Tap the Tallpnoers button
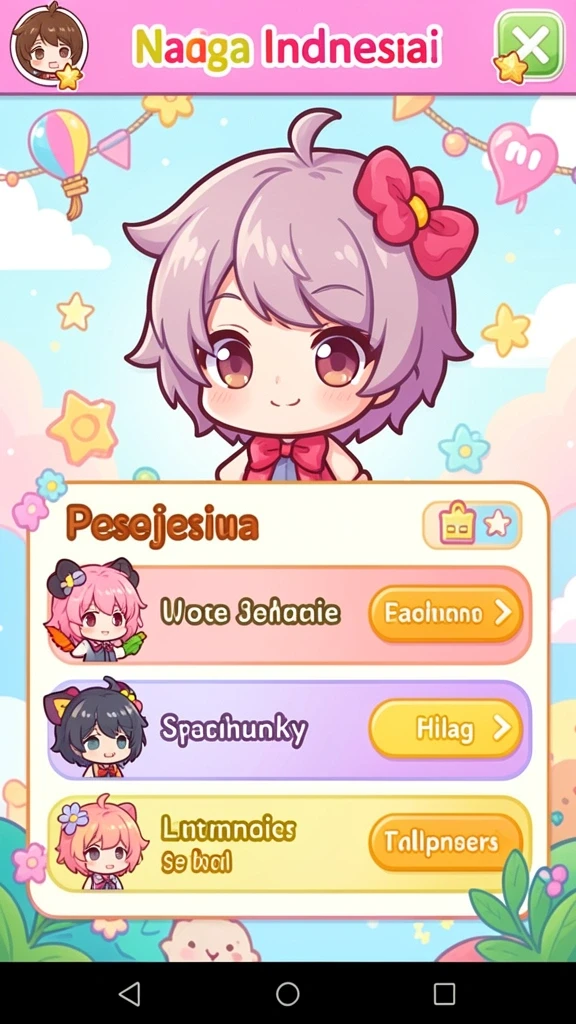 point(446,842)
